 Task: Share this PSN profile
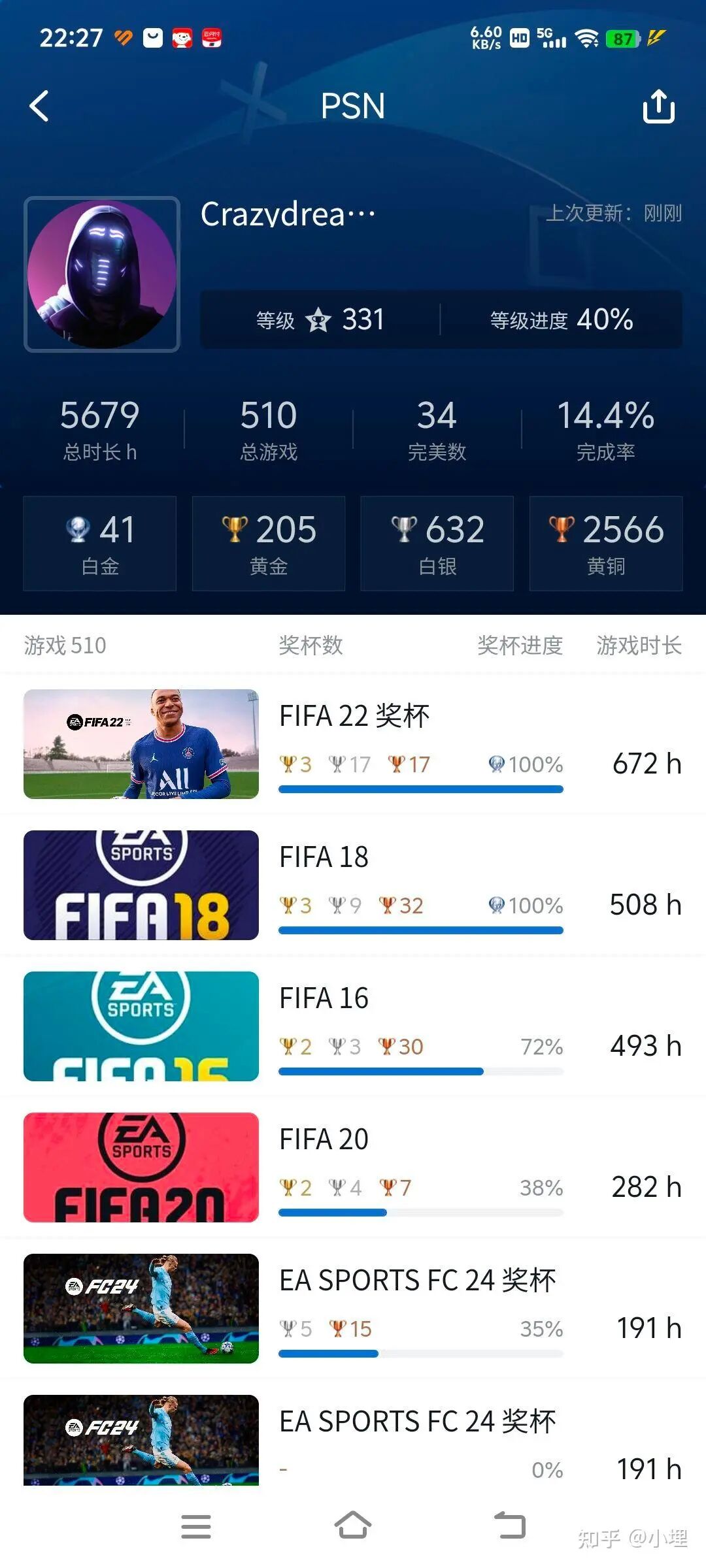point(658,106)
